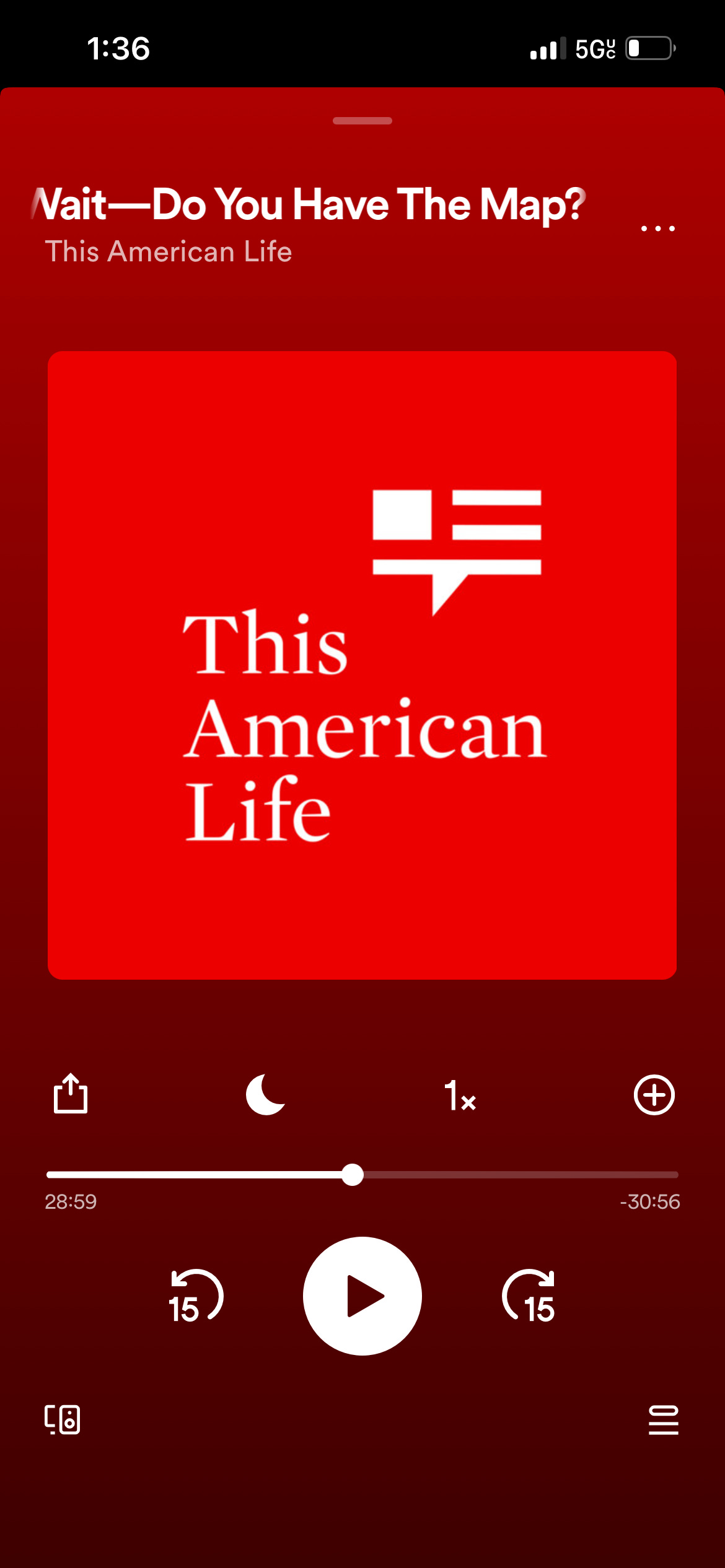Tap the handle to collapse the player
Image resolution: width=725 pixels, height=1568 pixels.
coord(362,121)
